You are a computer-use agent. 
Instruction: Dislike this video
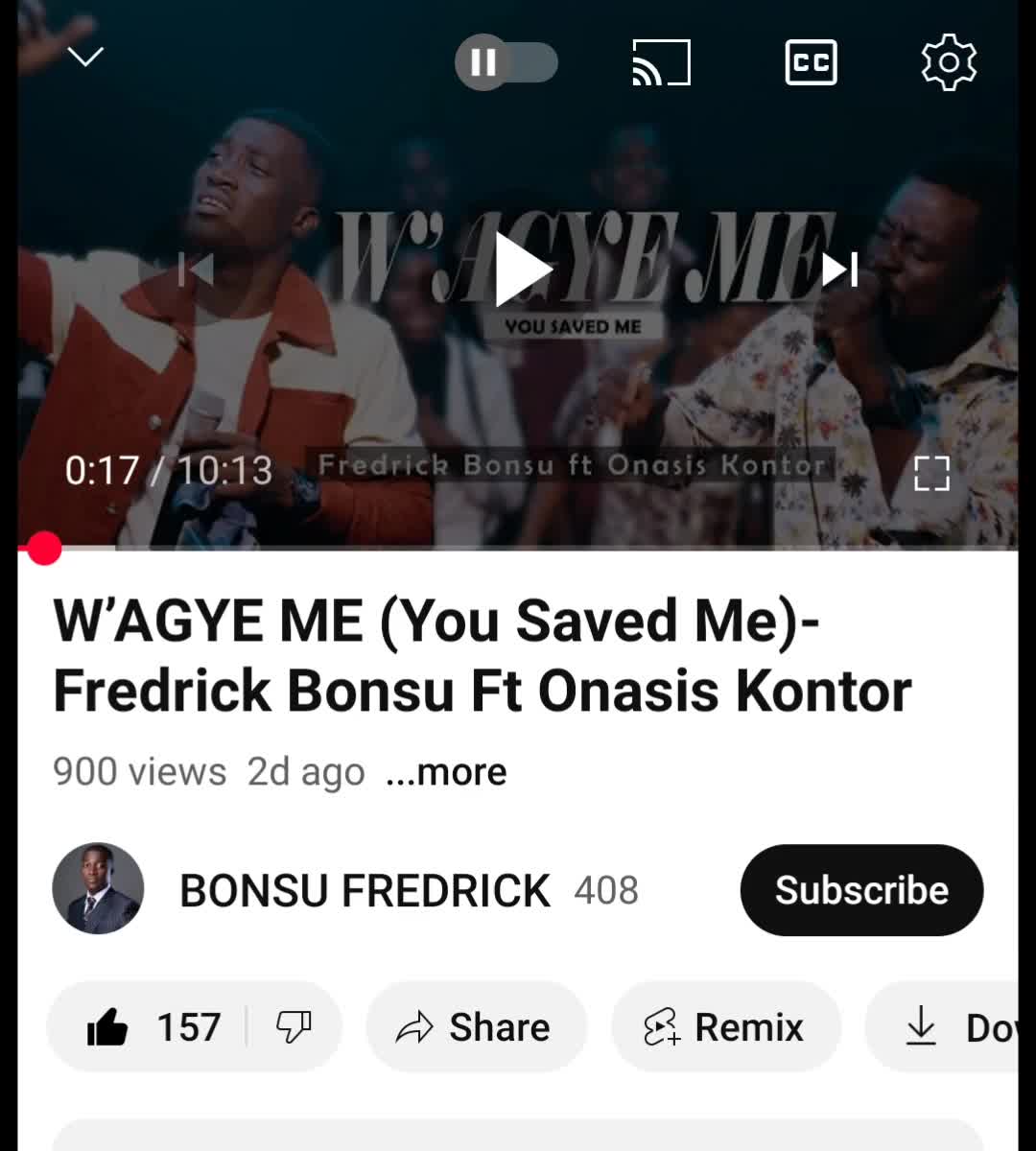(294, 1027)
